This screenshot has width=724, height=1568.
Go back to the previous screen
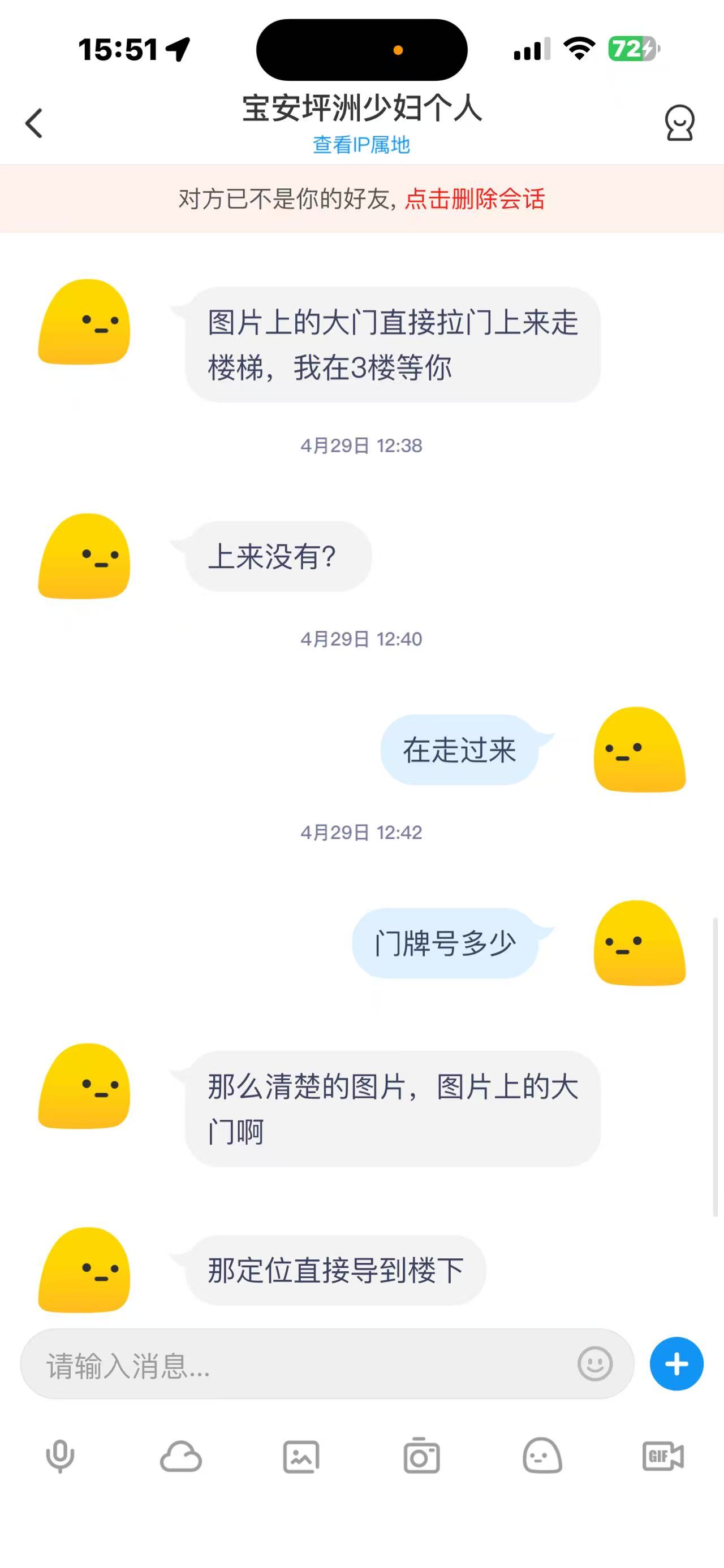tap(34, 124)
